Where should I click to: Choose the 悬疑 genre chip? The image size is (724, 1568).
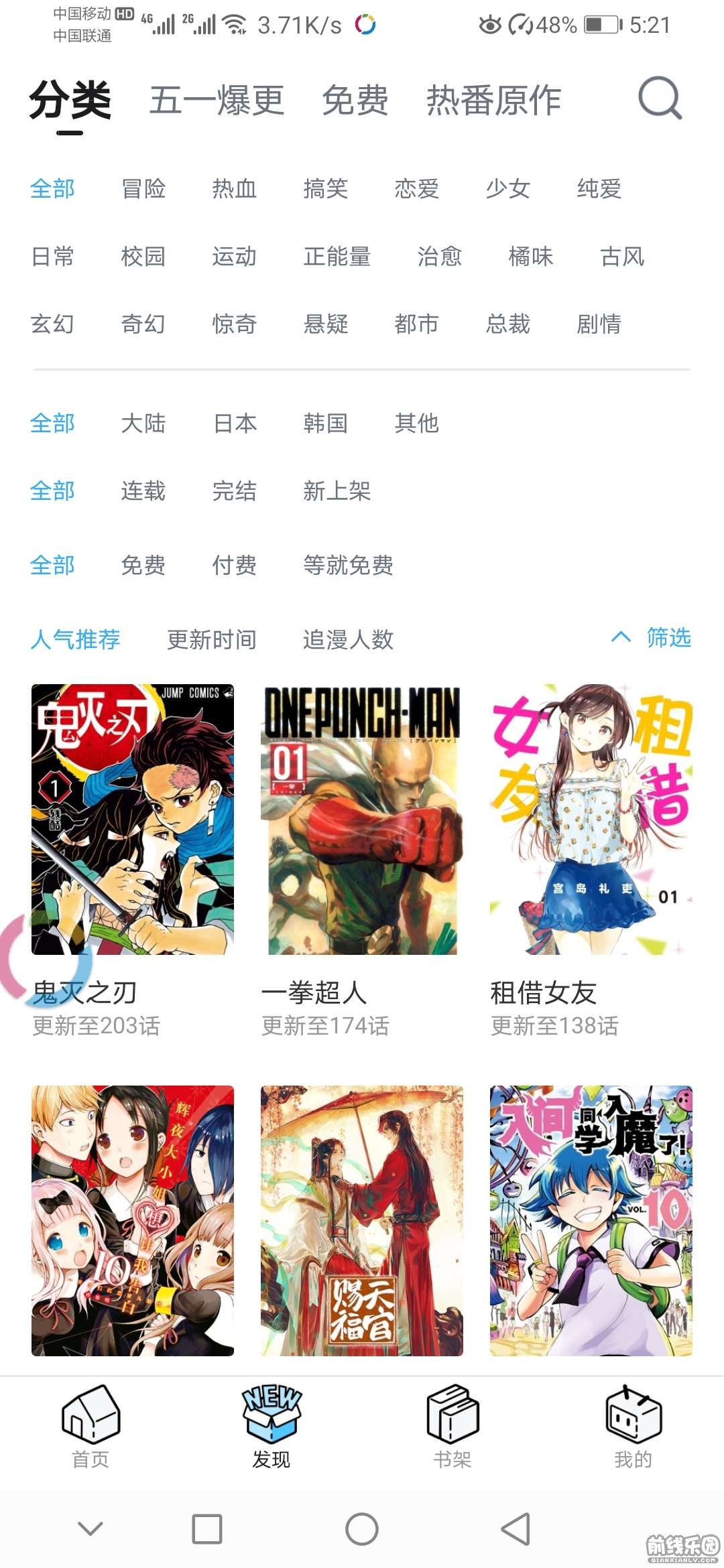326,324
